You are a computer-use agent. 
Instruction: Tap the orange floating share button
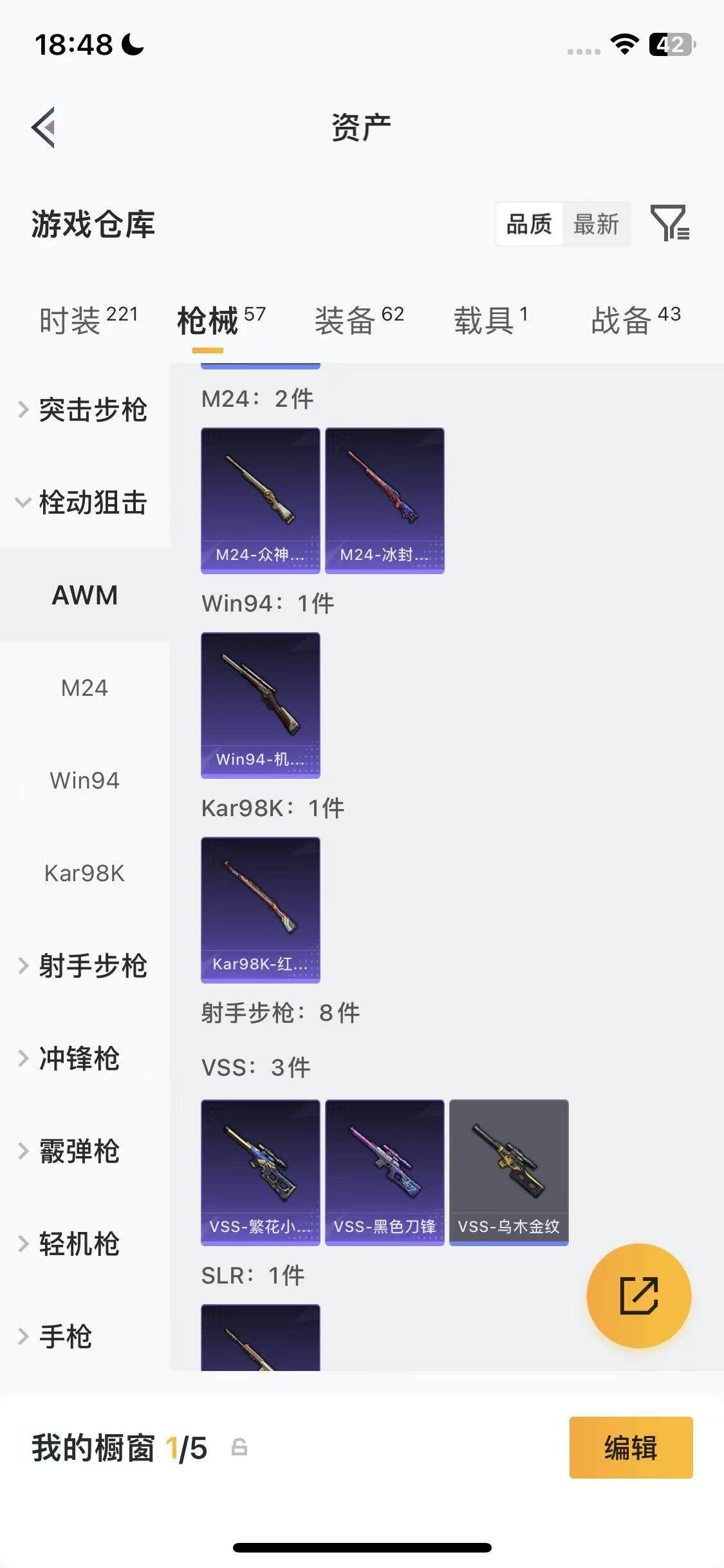(x=638, y=1296)
